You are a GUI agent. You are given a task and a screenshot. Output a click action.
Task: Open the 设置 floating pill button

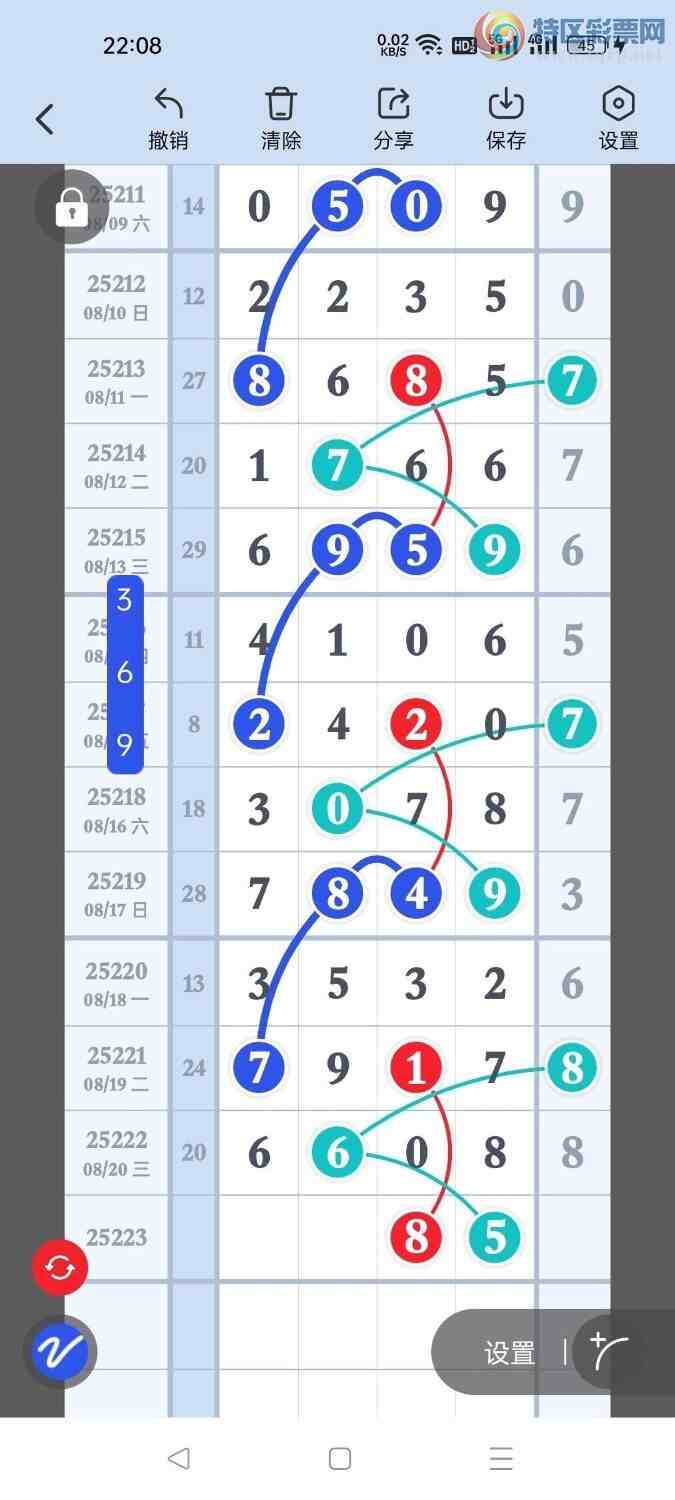click(x=510, y=1353)
